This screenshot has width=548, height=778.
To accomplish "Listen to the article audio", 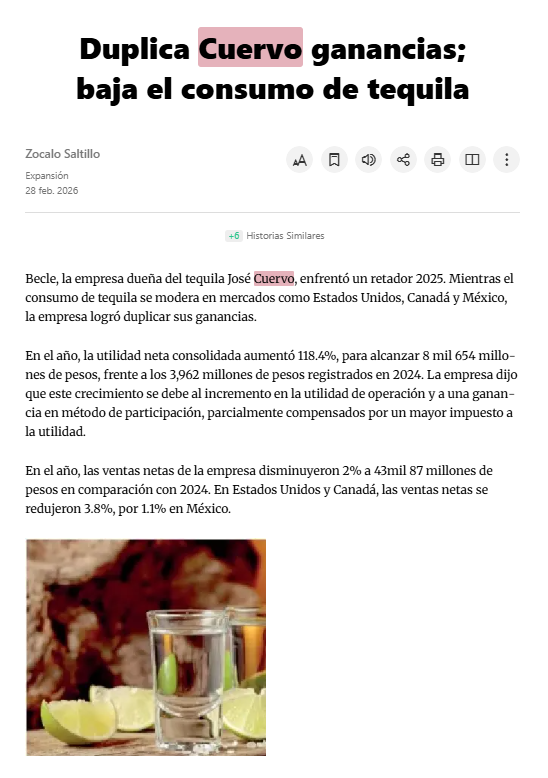I will pos(368,160).
